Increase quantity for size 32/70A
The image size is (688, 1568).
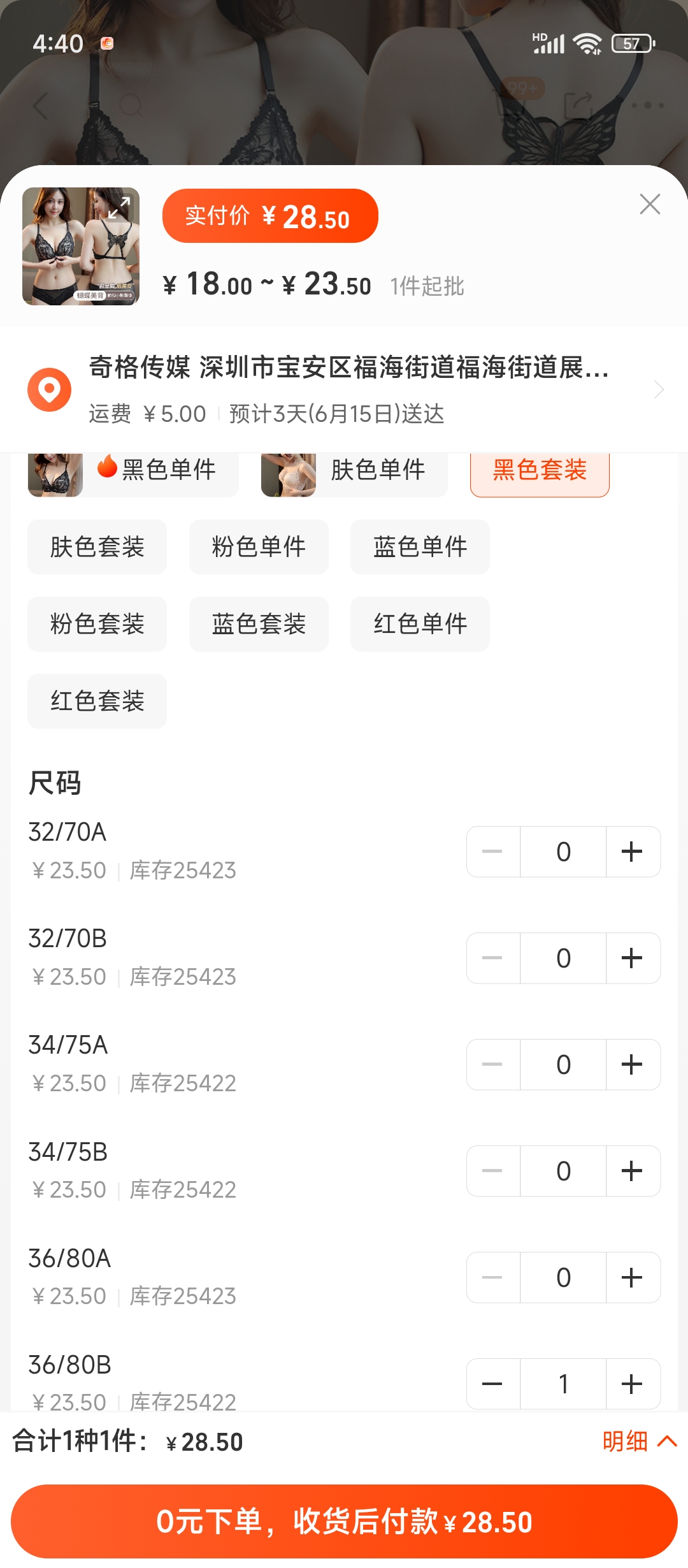coord(633,852)
